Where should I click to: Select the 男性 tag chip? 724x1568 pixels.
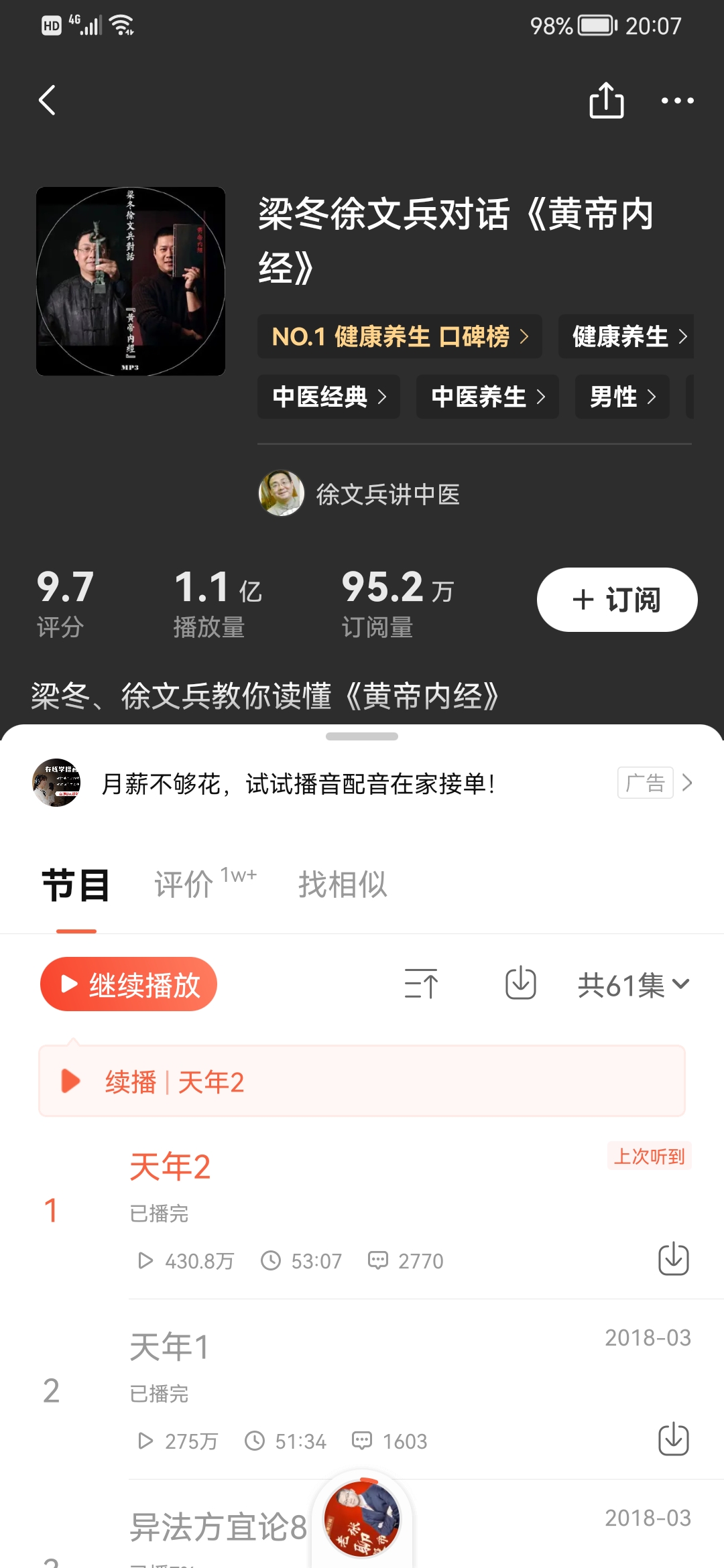point(622,397)
